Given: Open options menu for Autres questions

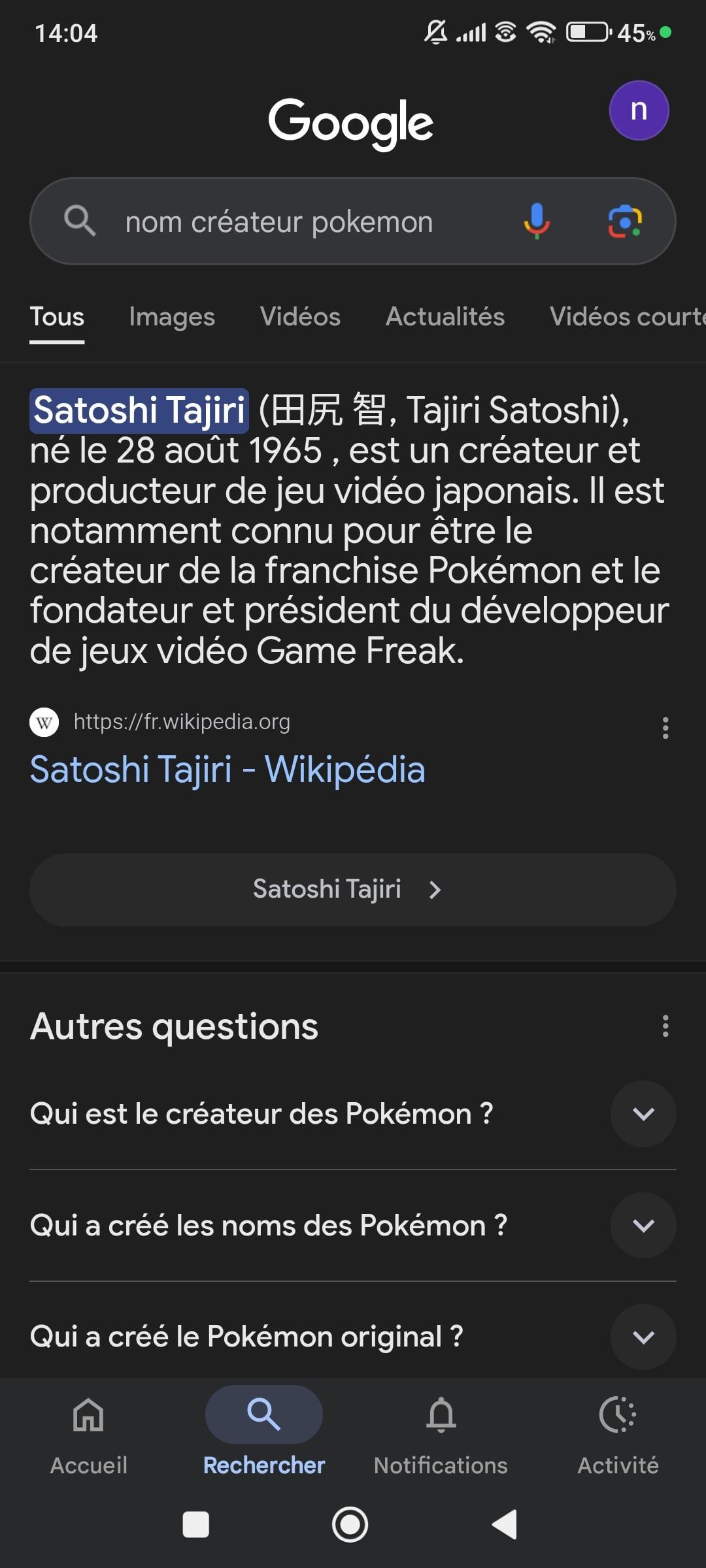Looking at the screenshot, I should tap(665, 1026).
